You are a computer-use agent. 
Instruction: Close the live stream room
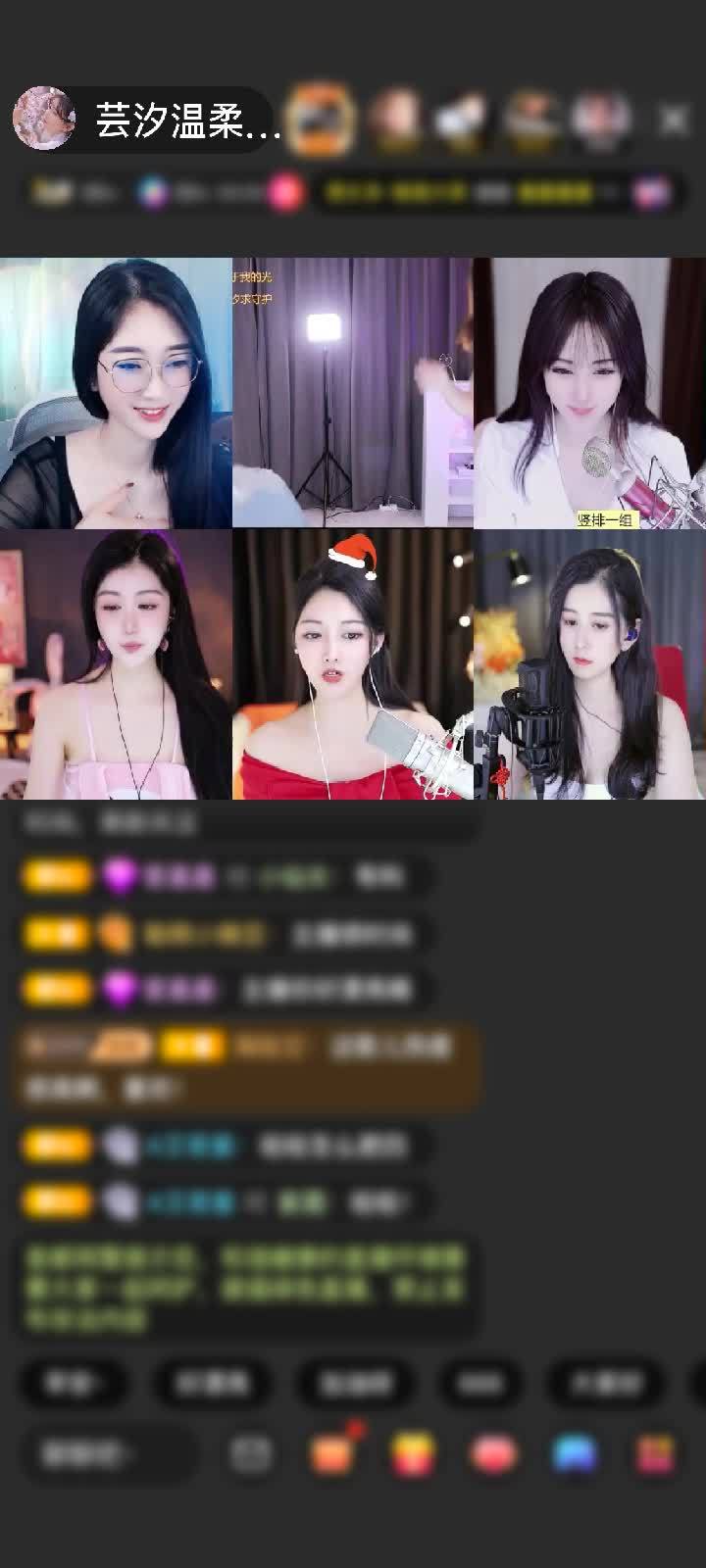point(674,120)
